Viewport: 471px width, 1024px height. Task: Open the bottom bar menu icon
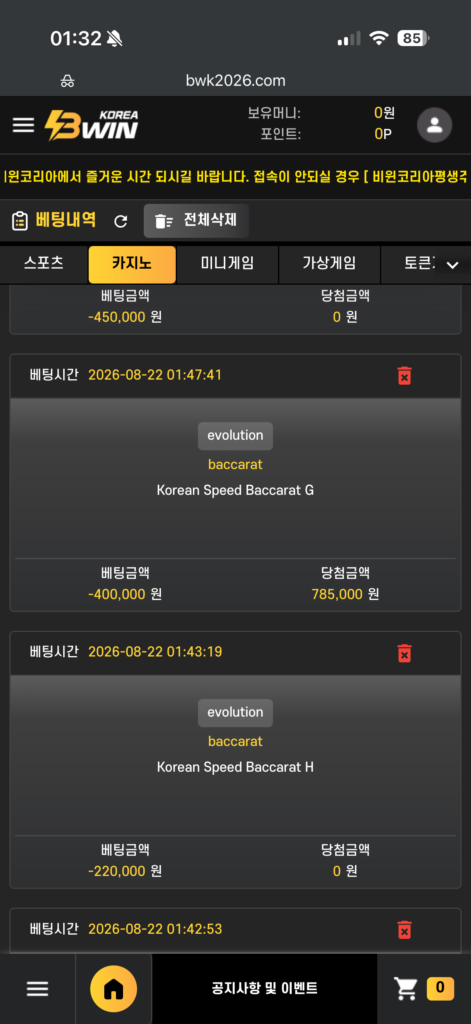pos(37,989)
